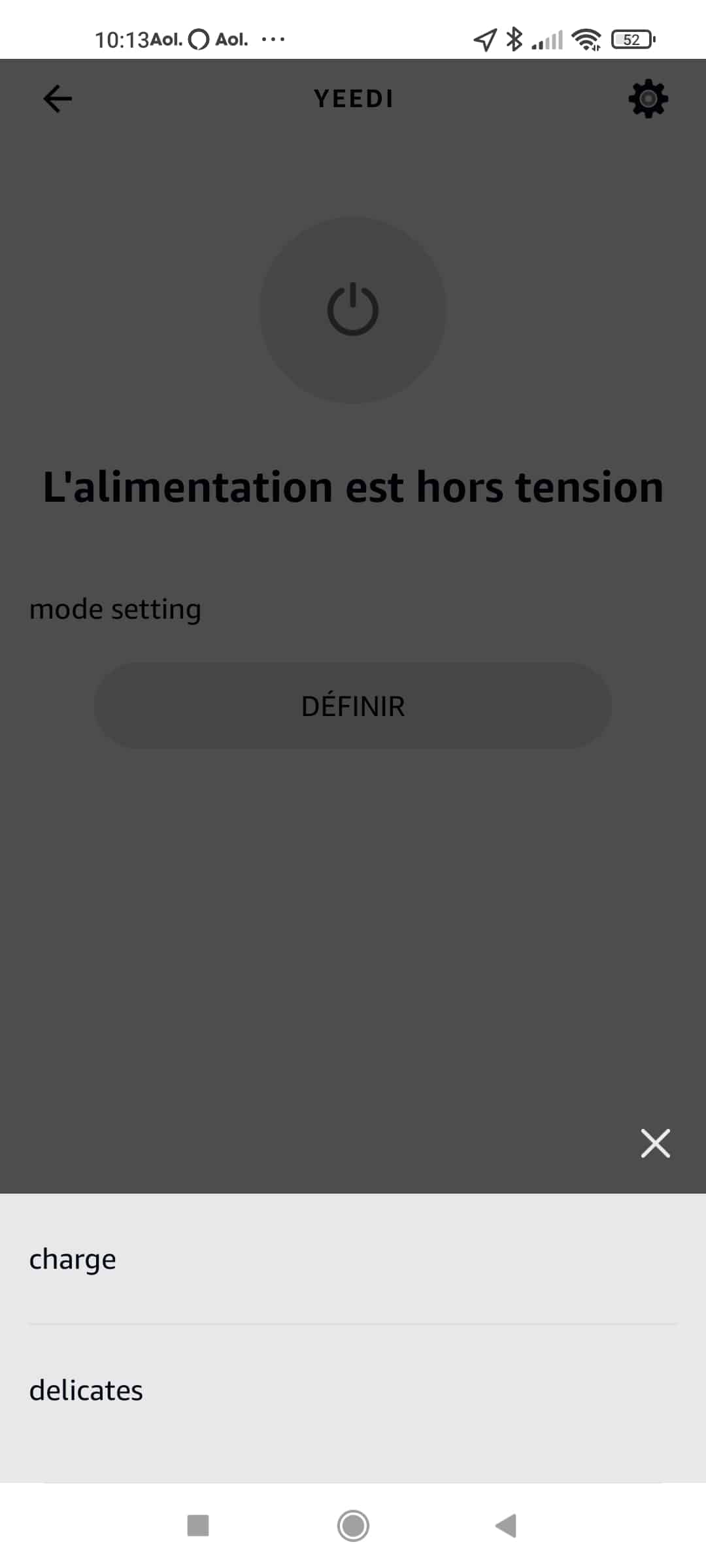The height and width of the screenshot is (1568, 706).
Task: Tap the DÉFINIR button
Action: tap(353, 706)
